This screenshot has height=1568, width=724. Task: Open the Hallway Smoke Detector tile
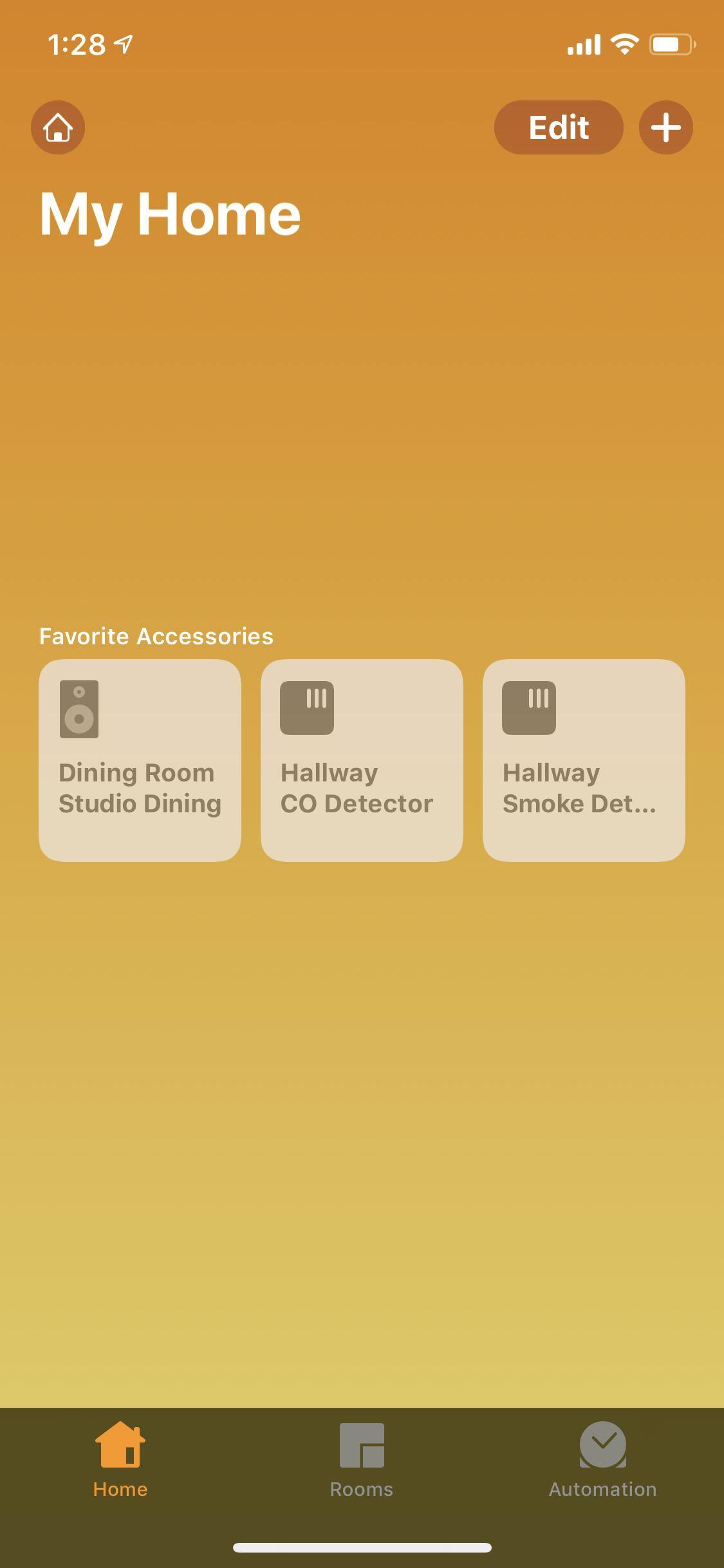point(584,760)
